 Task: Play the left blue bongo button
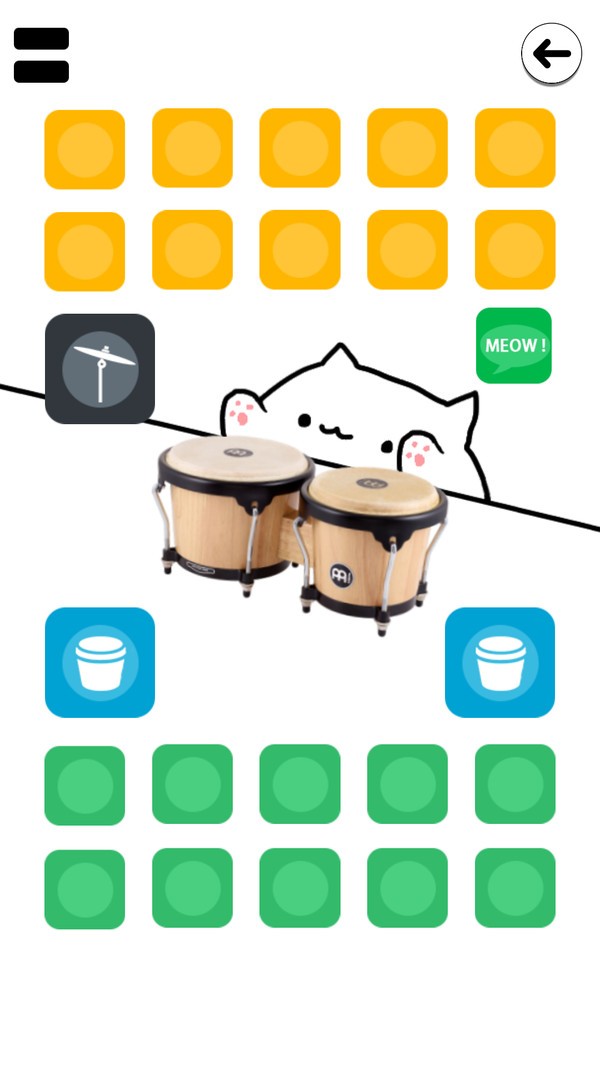(100, 662)
